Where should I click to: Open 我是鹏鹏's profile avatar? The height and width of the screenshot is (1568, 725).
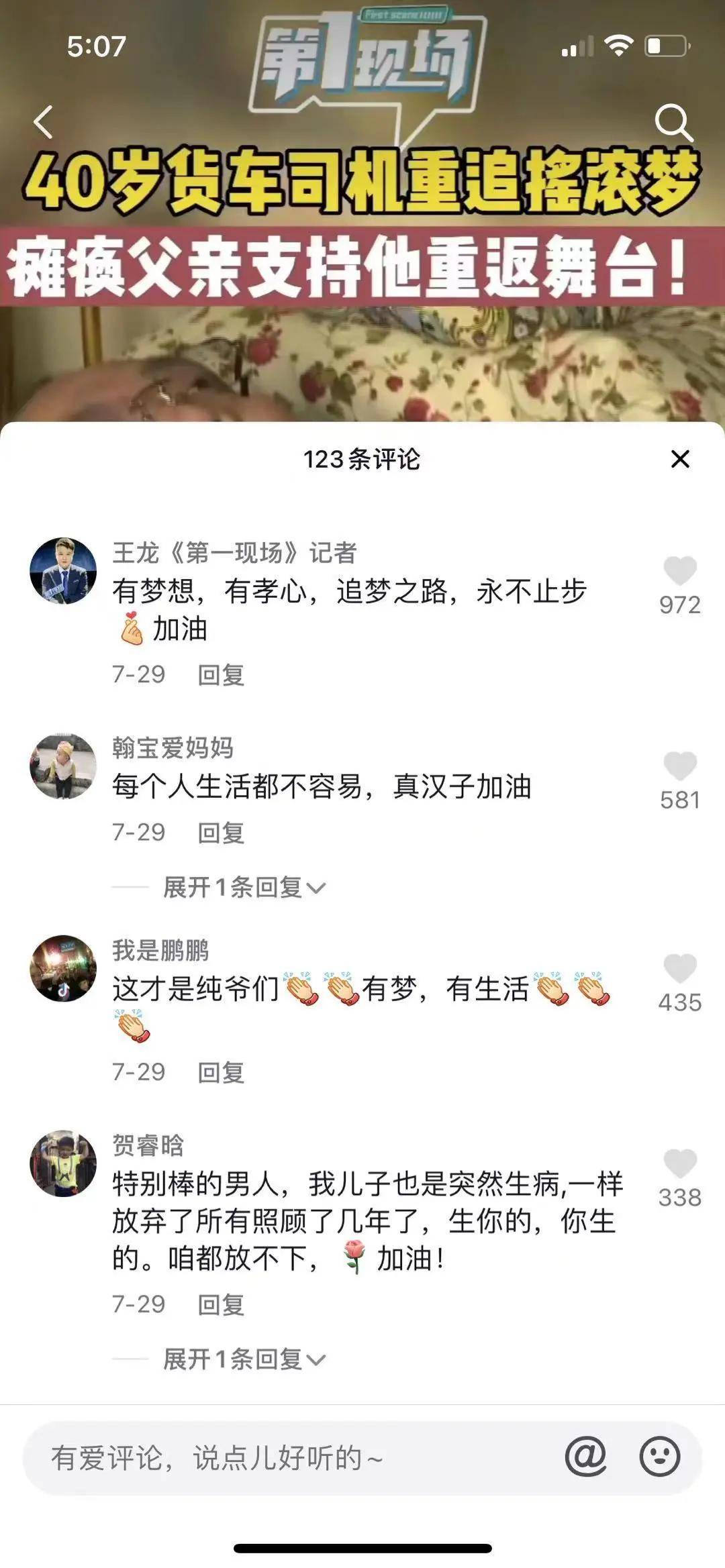click(63, 969)
